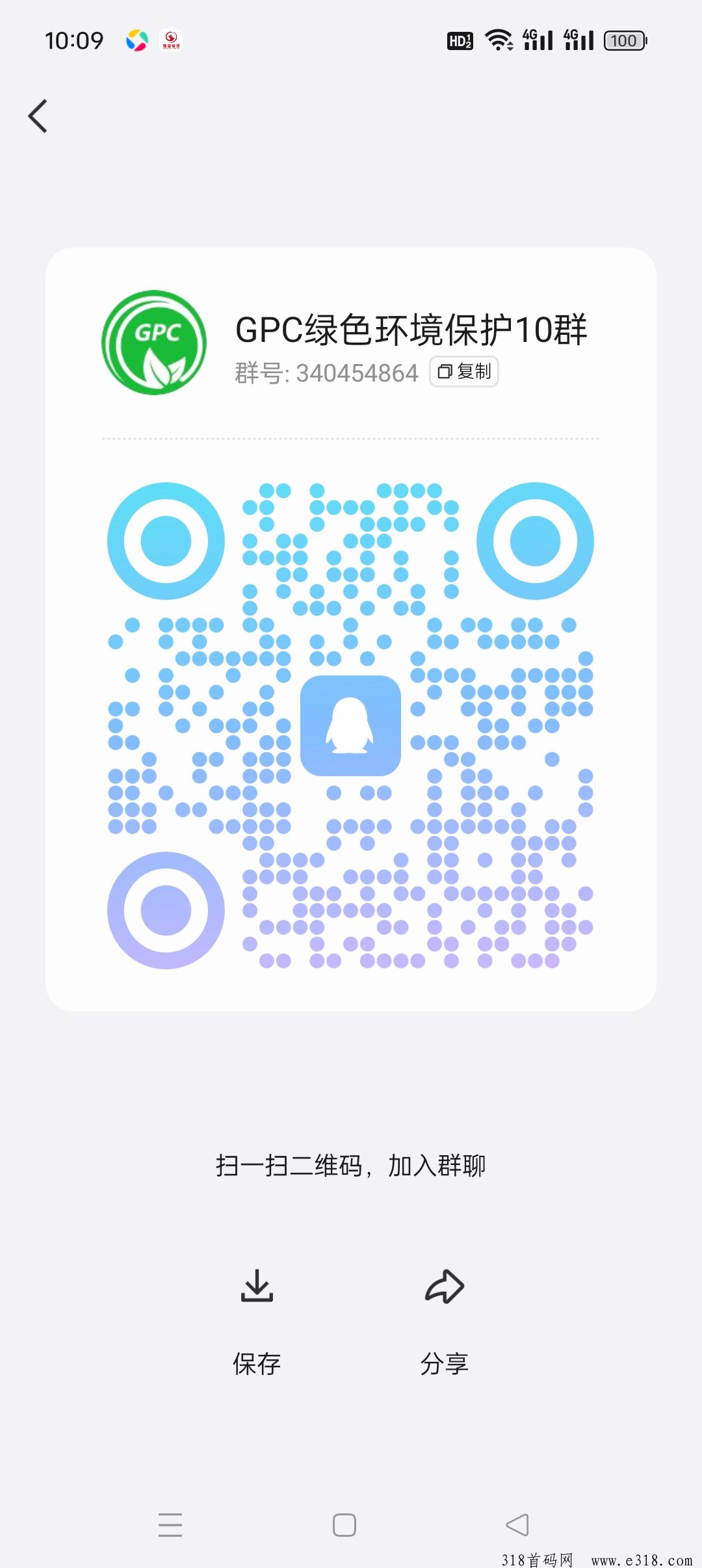
Task: Go back using the top-left arrow
Action: pyautogui.click(x=38, y=116)
